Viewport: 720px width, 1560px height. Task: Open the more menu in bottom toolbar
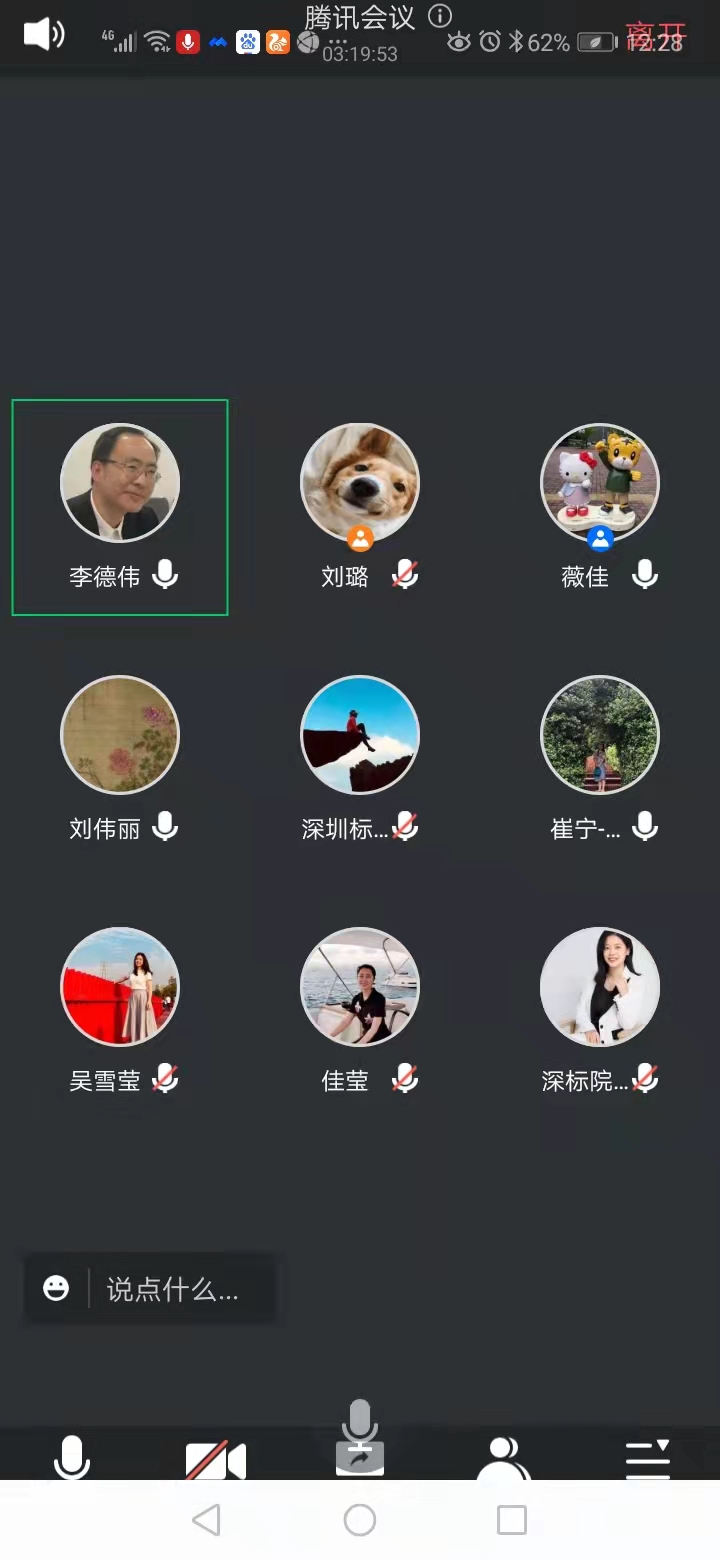pyautogui.click(x=647, y=1458)
